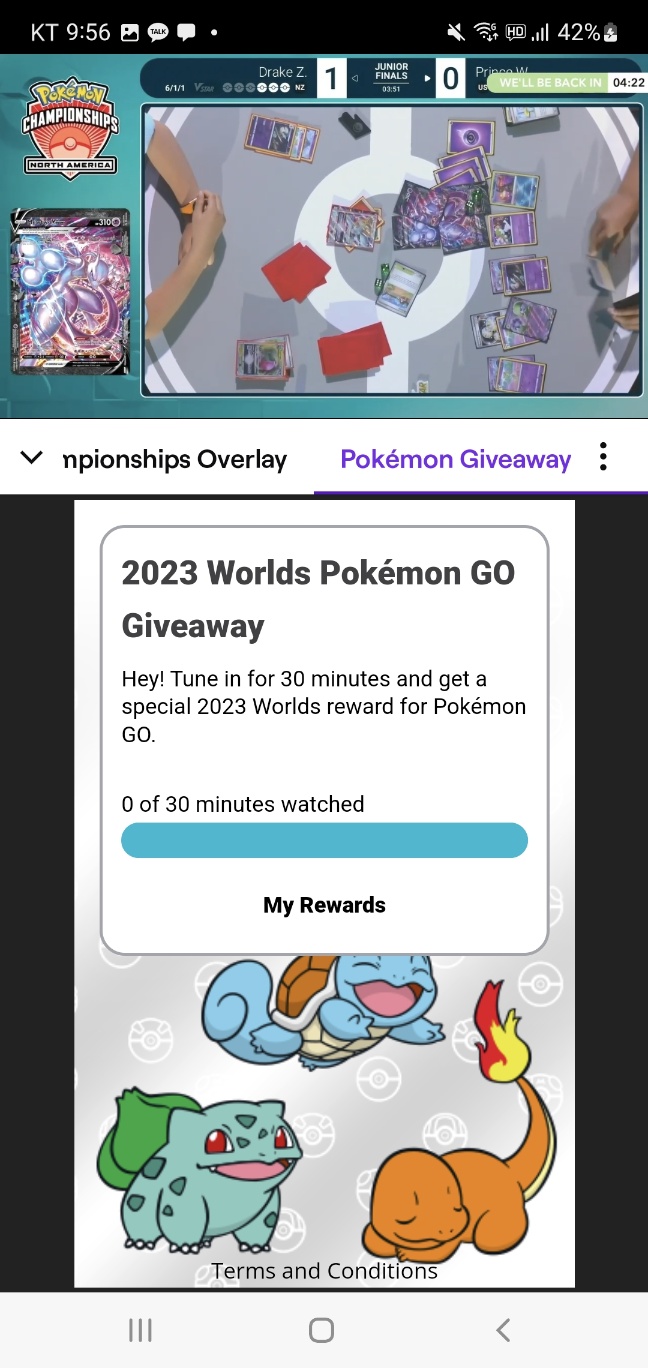Select the Pokémon Giveaway tab
This screenshot has height=1368, width=648.
(x=455, y=459)
